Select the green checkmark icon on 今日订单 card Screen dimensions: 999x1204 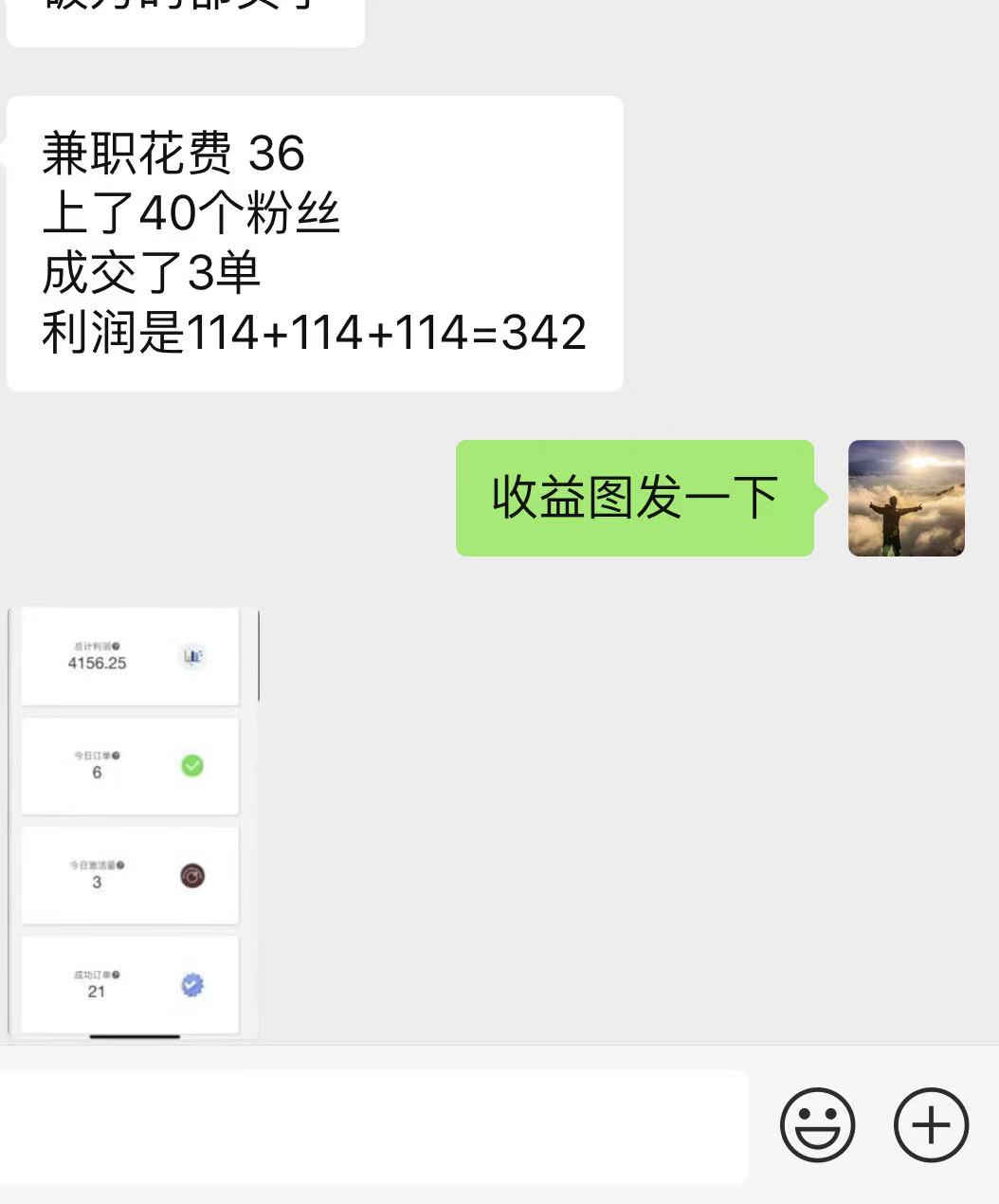(x=192, y=765)
